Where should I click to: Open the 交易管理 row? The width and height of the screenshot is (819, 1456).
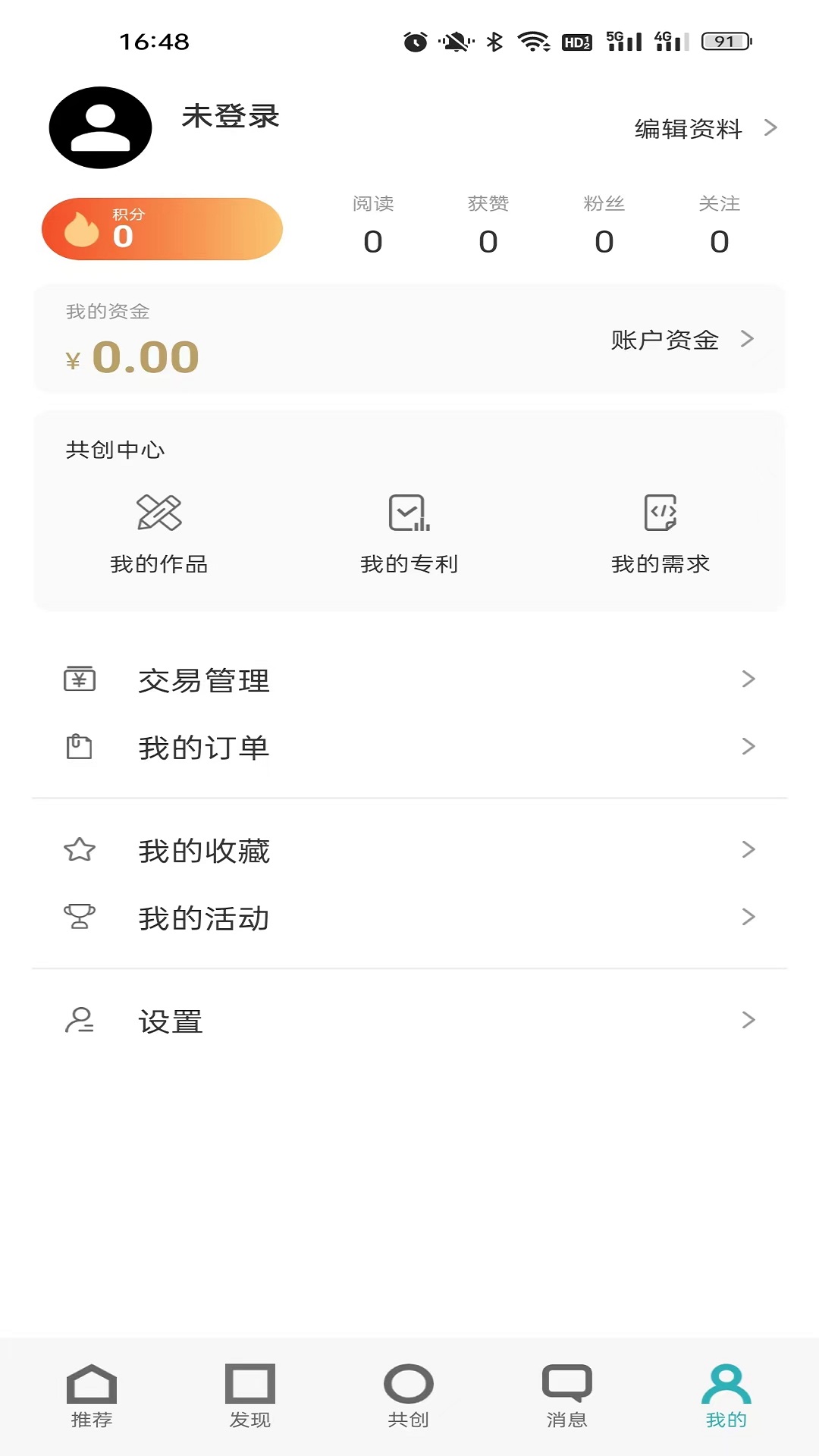409,680
